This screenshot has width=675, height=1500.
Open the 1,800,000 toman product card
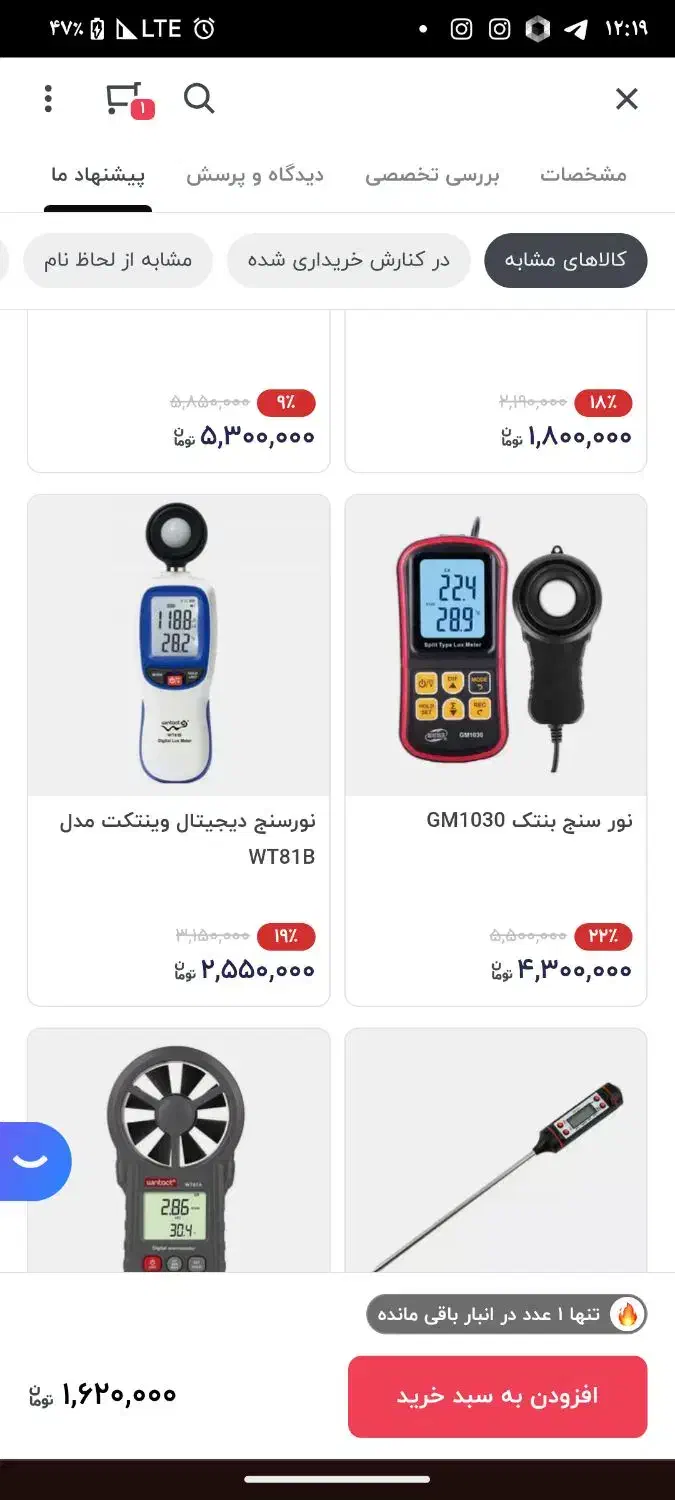[495, 400]
